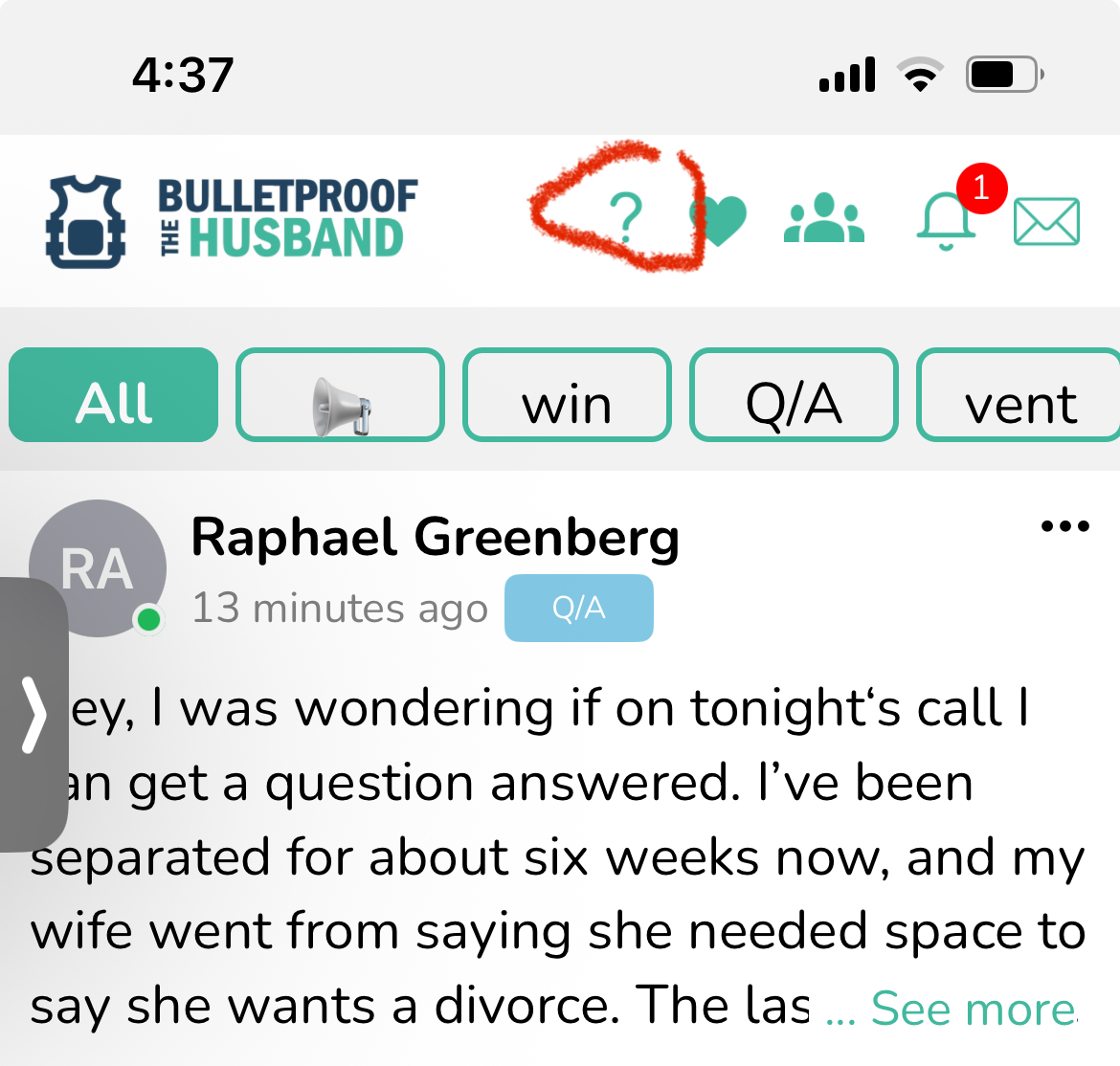Show only Q/A posts in filter row
The height and width of the screenshot is (1066, 1120).
(794, 395)
